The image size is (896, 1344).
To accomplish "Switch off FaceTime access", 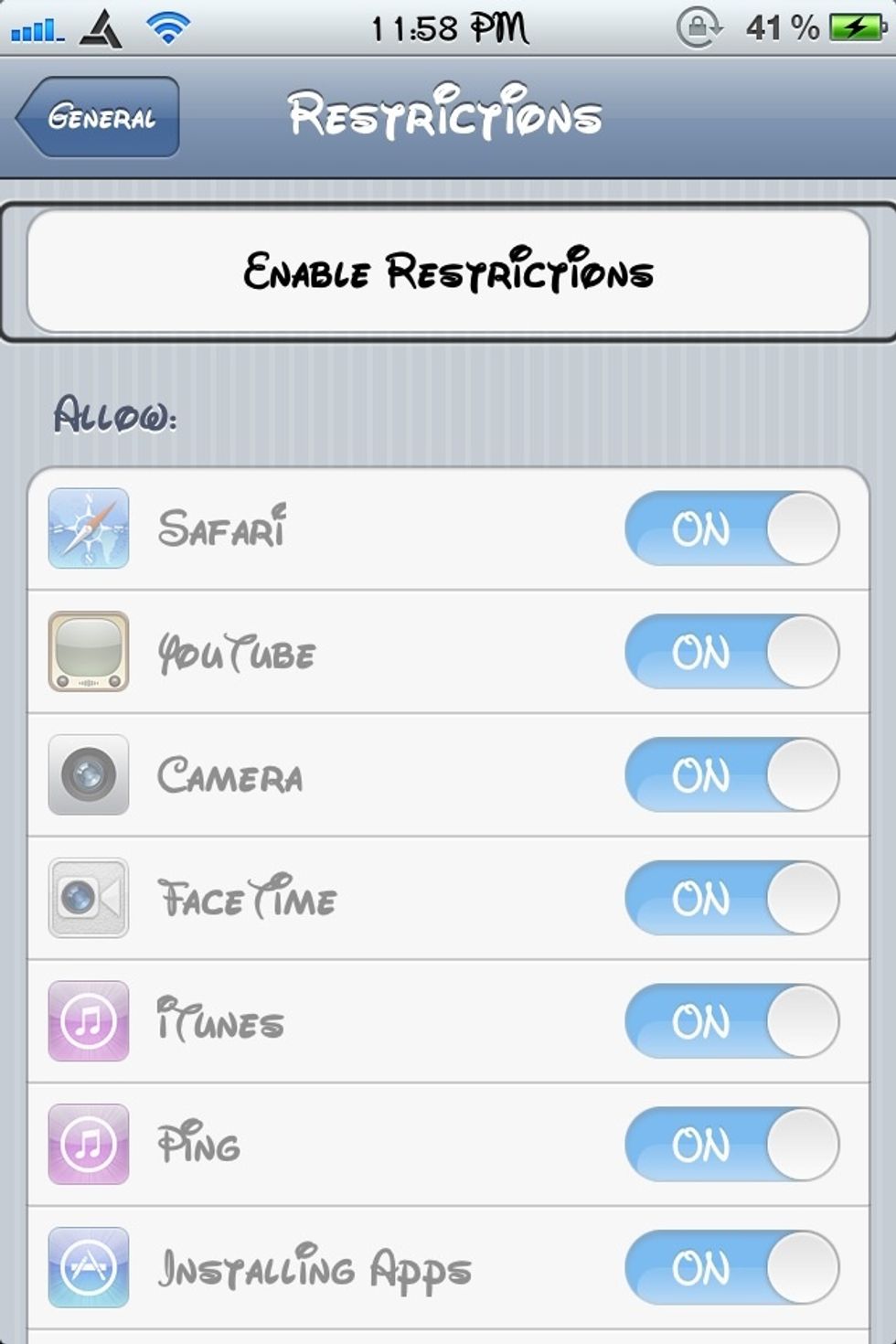I will tap(731, 899).
